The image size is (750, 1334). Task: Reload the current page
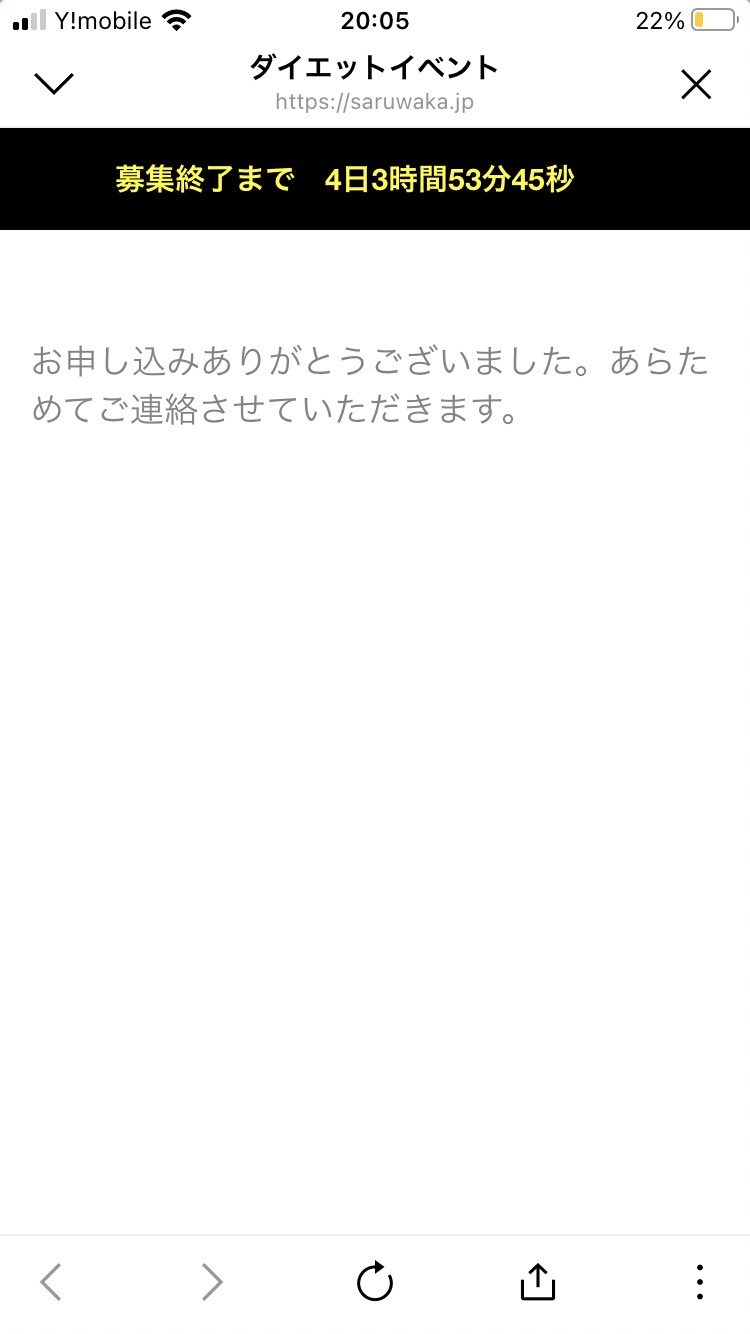pyautogui.click(x=375, y=1281)
